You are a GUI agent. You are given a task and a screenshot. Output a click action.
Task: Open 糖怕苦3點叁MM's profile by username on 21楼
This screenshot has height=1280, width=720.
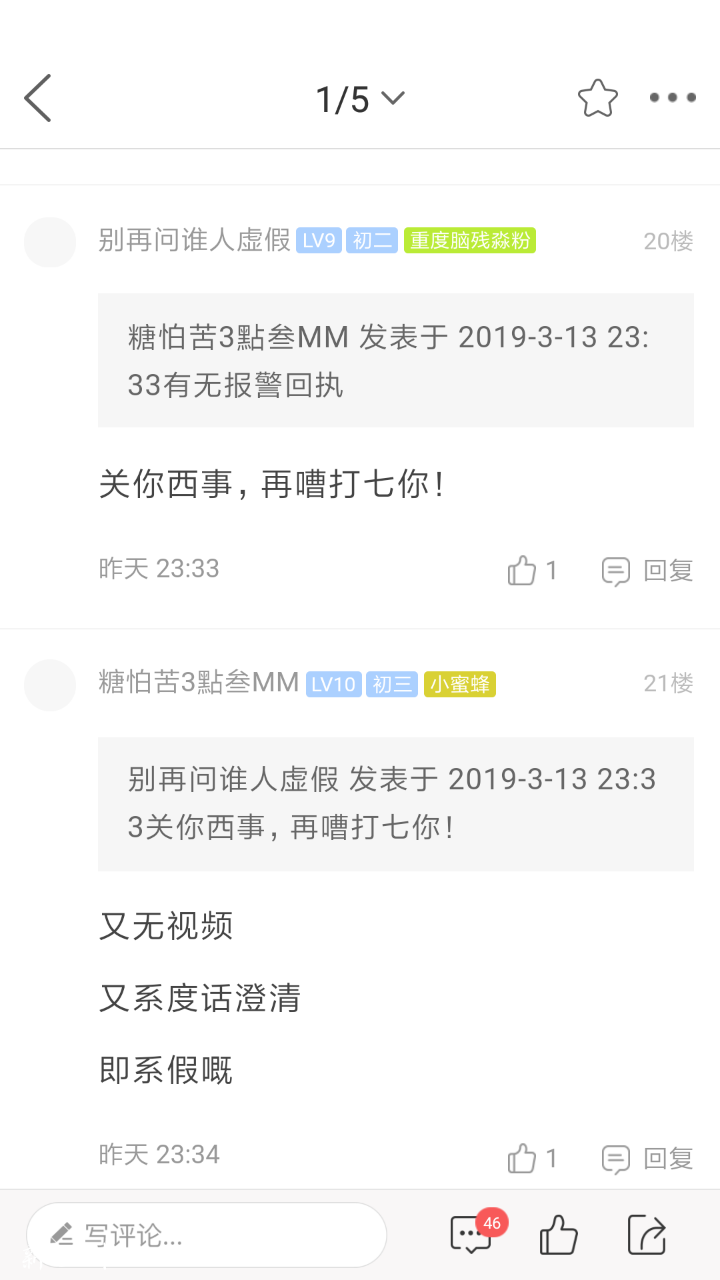tap(199, 683)
